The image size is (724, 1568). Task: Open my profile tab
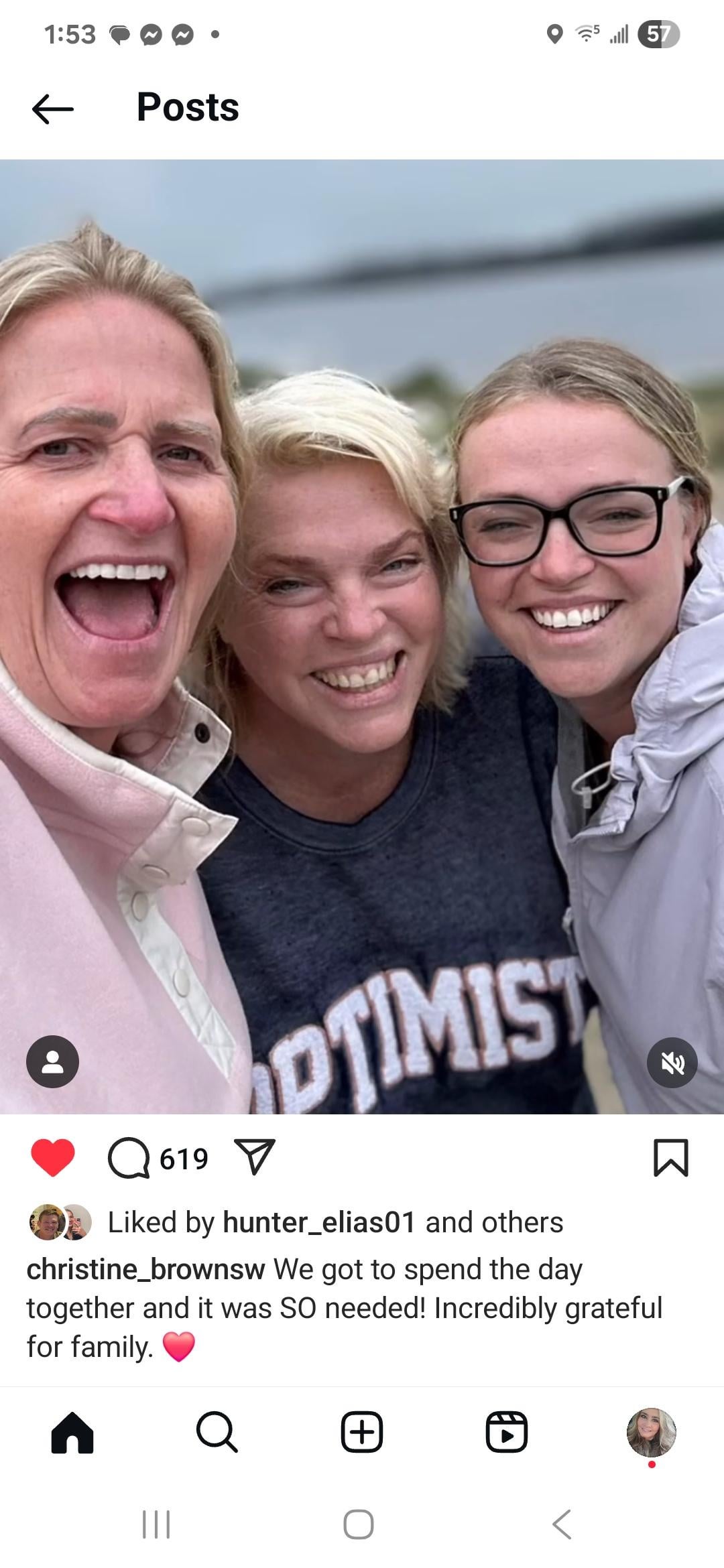[651, 1432]
